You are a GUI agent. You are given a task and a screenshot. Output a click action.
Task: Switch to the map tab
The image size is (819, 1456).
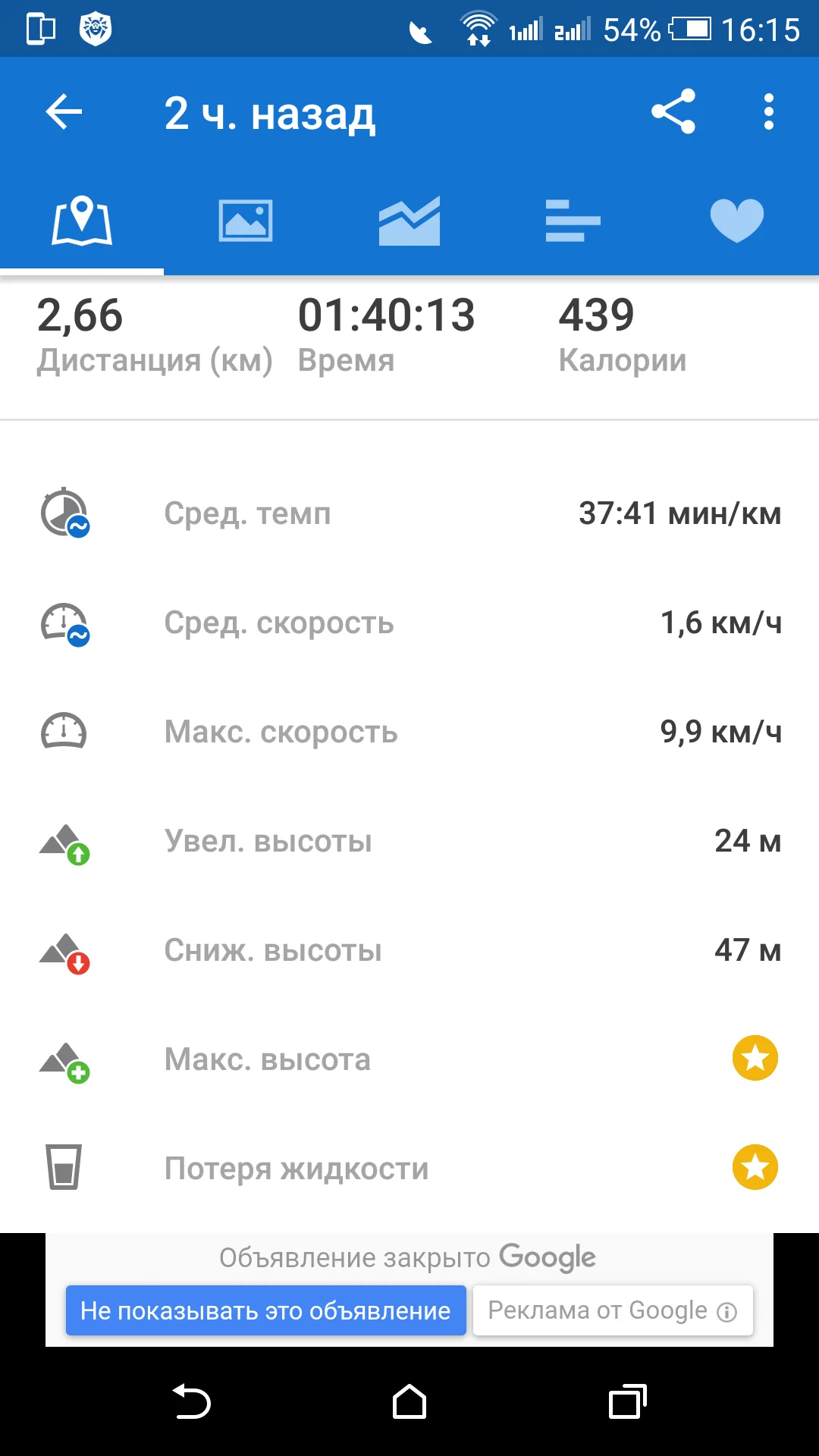coord(82,221)
